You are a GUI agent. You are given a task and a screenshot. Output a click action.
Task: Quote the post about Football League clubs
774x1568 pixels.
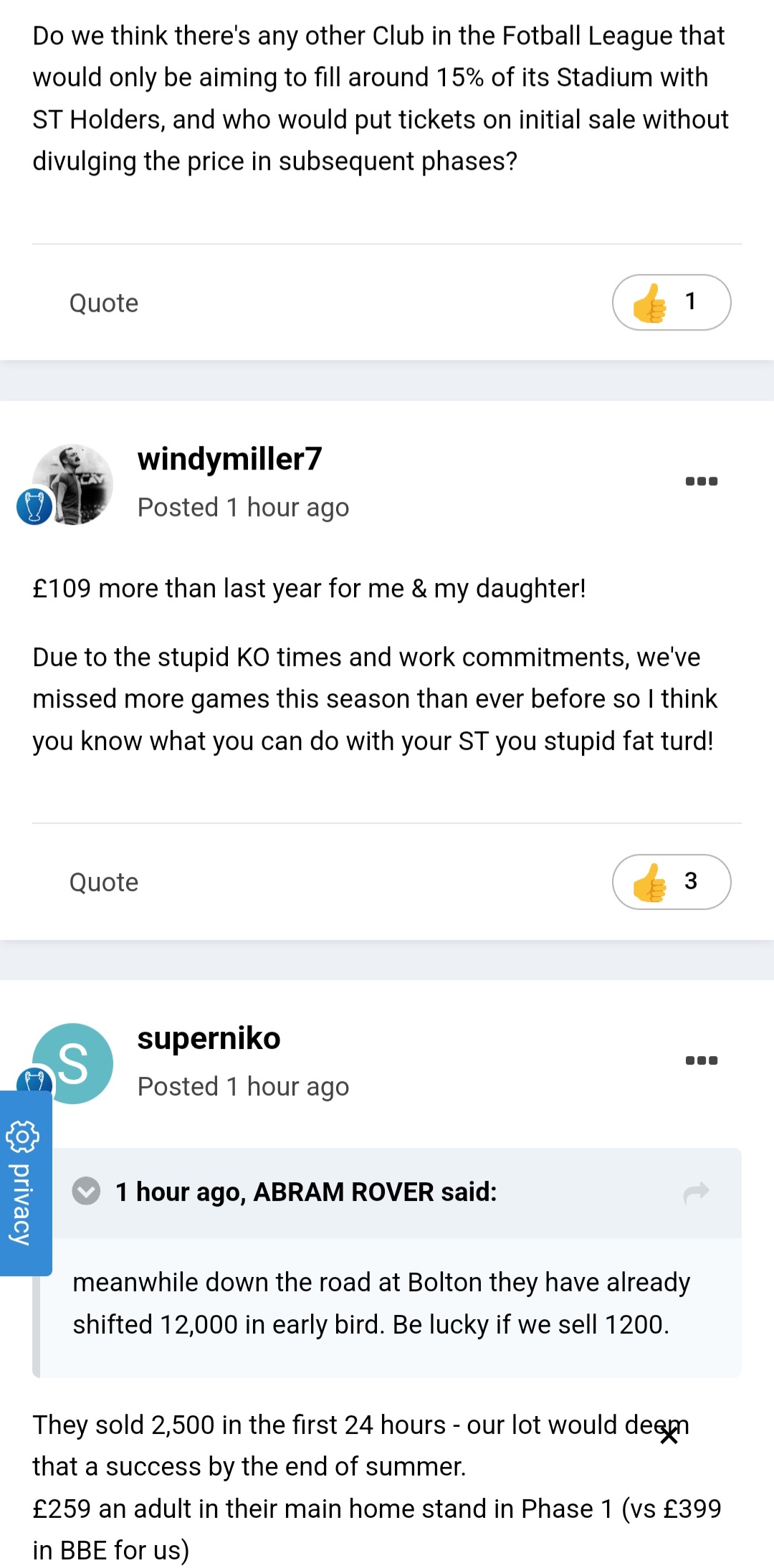103,303
